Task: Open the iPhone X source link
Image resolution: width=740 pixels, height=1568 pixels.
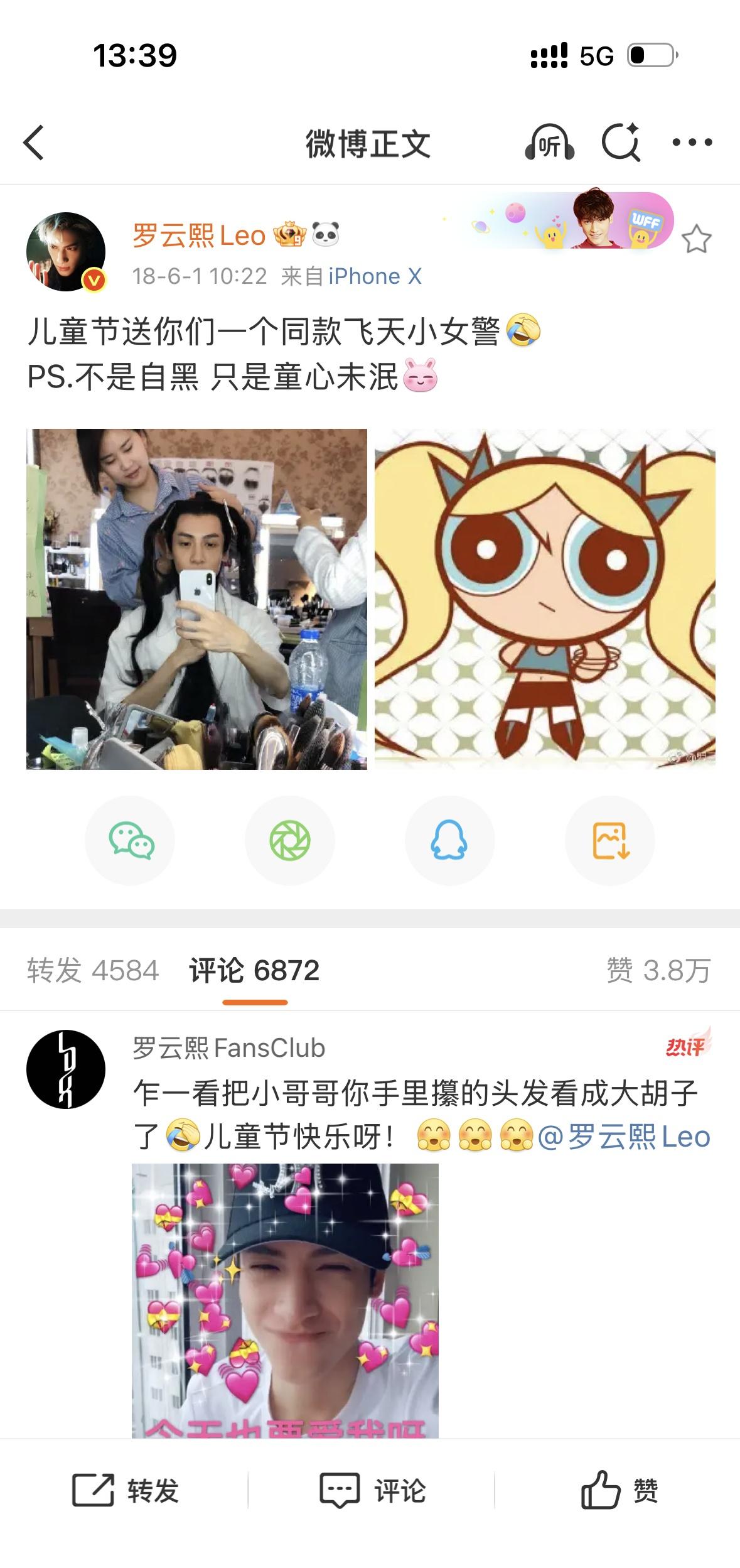Action: click(x=375, y=276)
